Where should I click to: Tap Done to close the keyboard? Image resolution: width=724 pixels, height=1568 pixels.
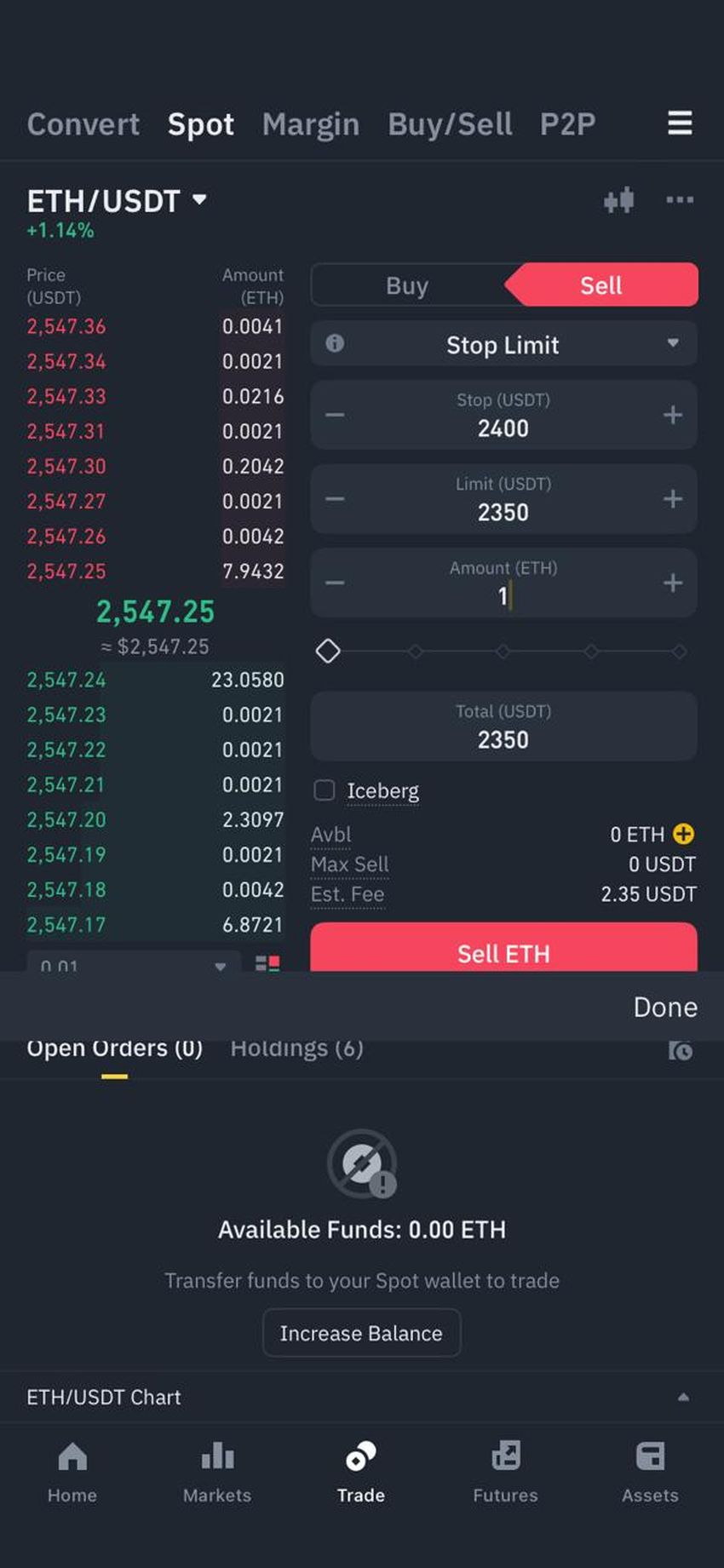pyautogui.click(x=664, y=1008)
